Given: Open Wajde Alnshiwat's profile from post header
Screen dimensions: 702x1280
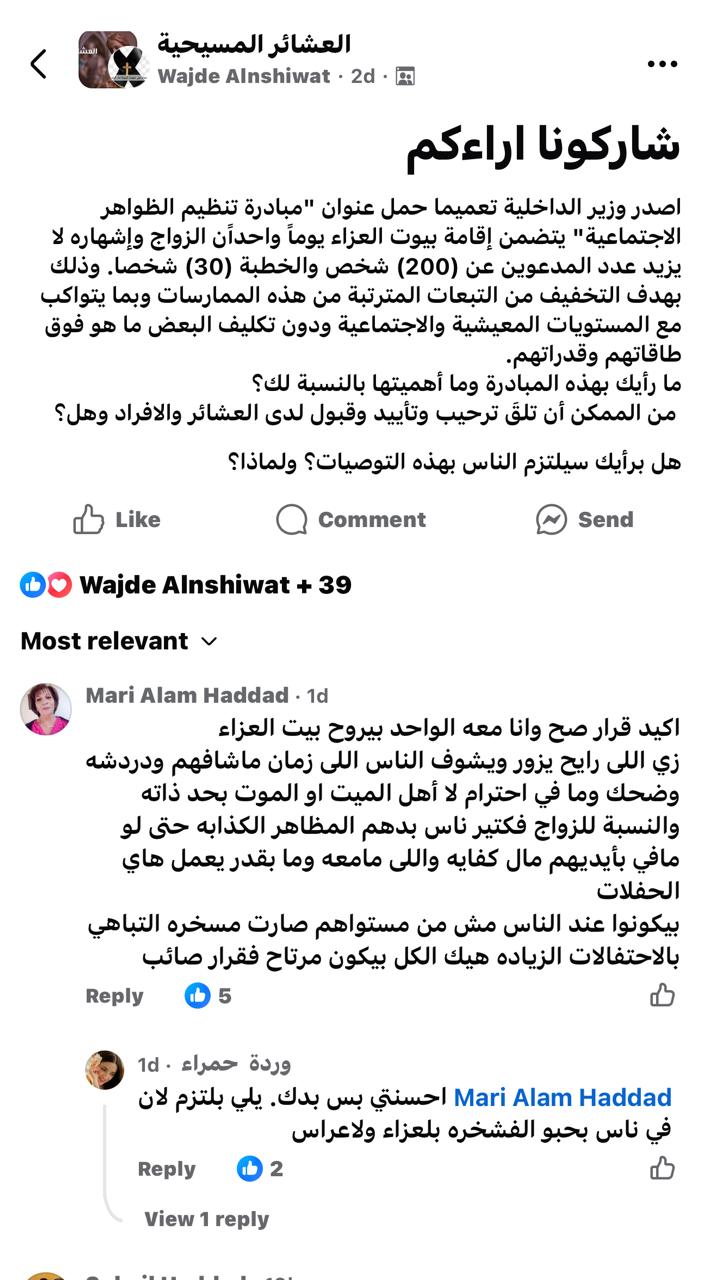Looking at the screenshot, I should click(x=244, y=76).
